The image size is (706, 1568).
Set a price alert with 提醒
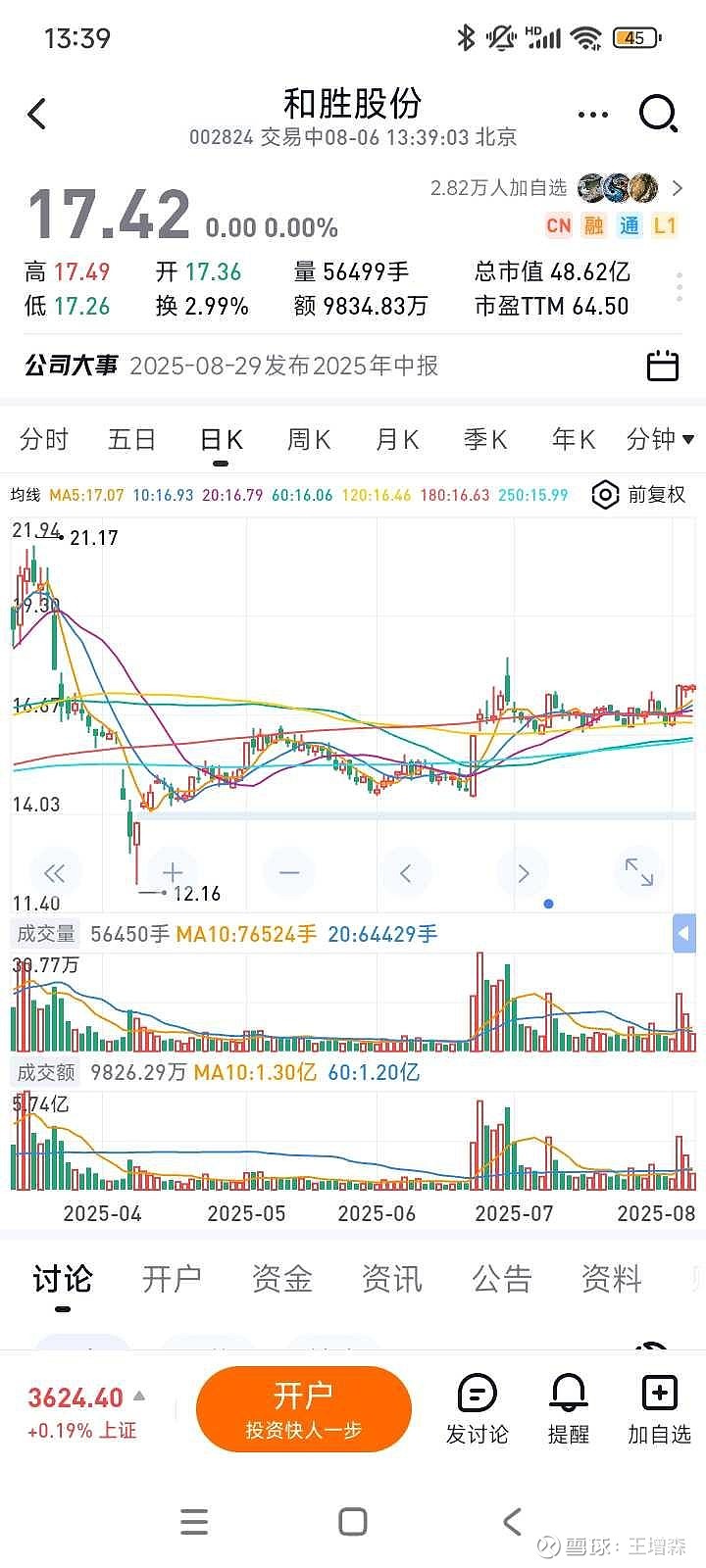[569, 1409]
